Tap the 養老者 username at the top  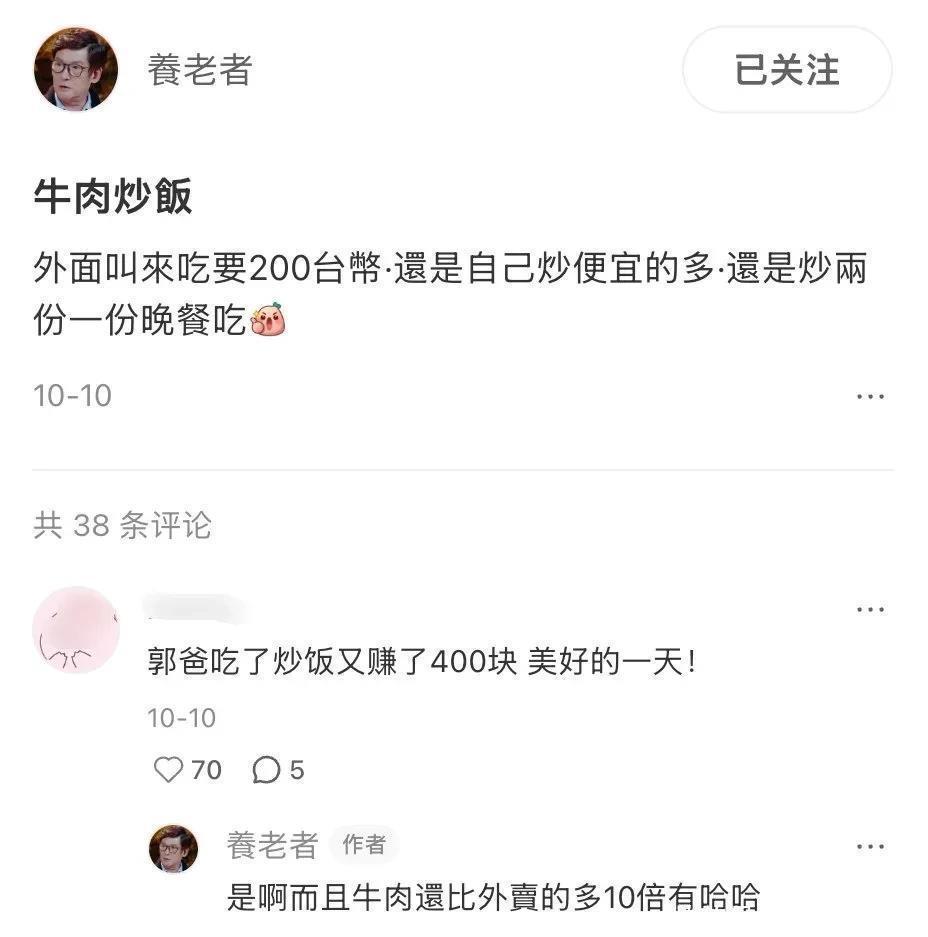tap(200, 70)
